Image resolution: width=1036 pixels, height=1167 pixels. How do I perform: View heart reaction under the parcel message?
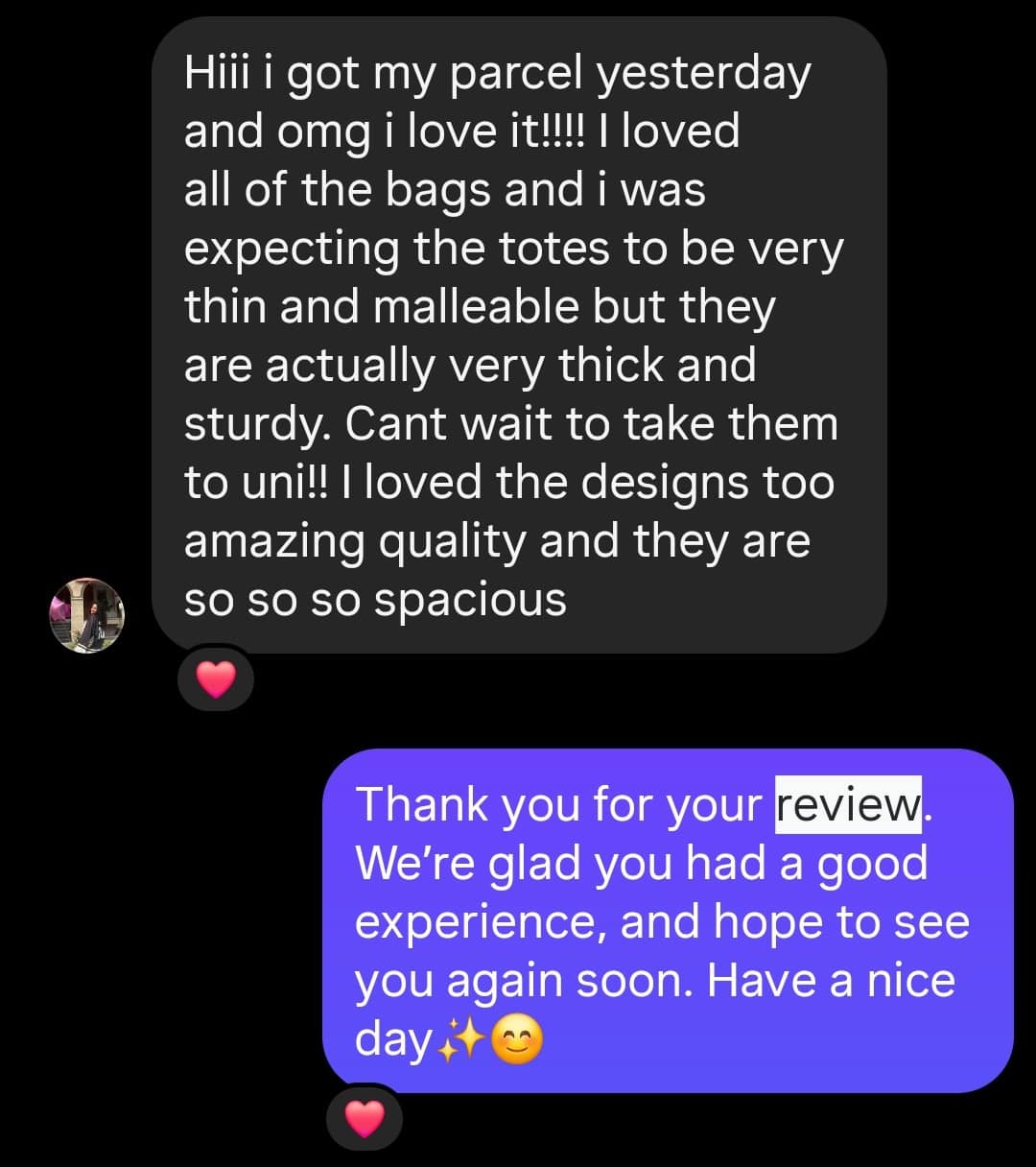[x=216, y=679]
